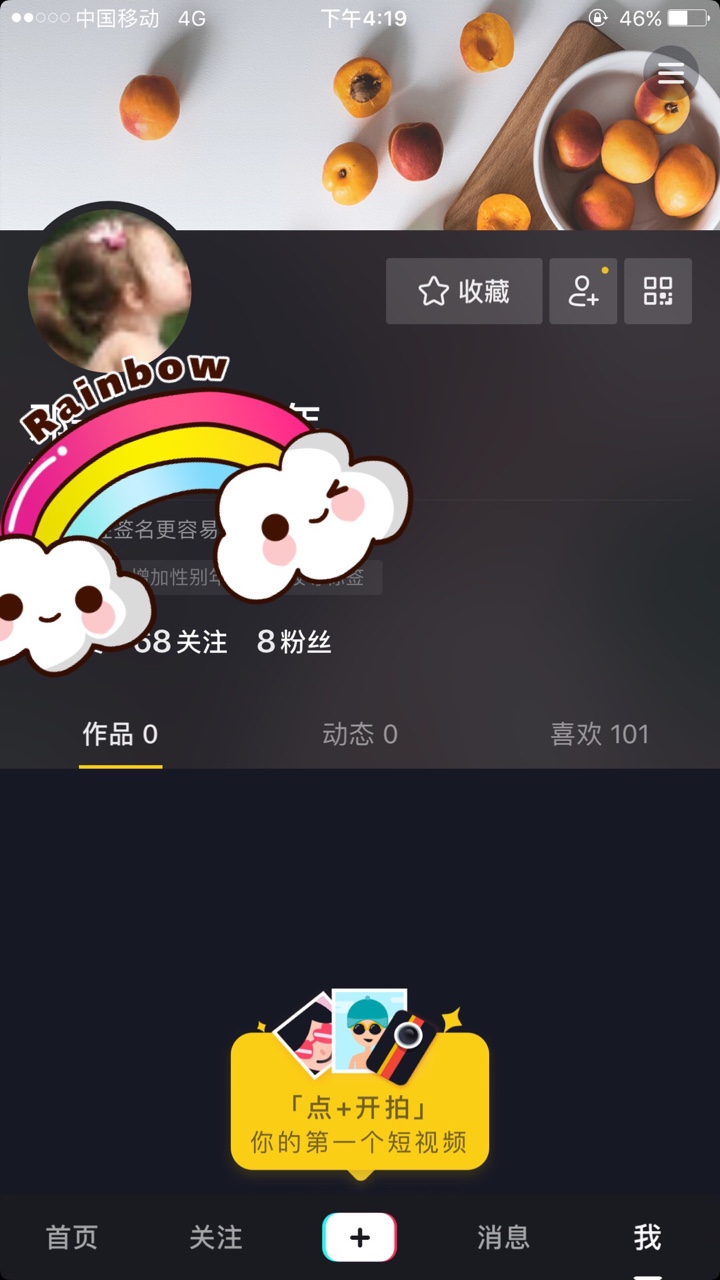
Task: Open the hamburger menu at top right
Action: point(671,73)
